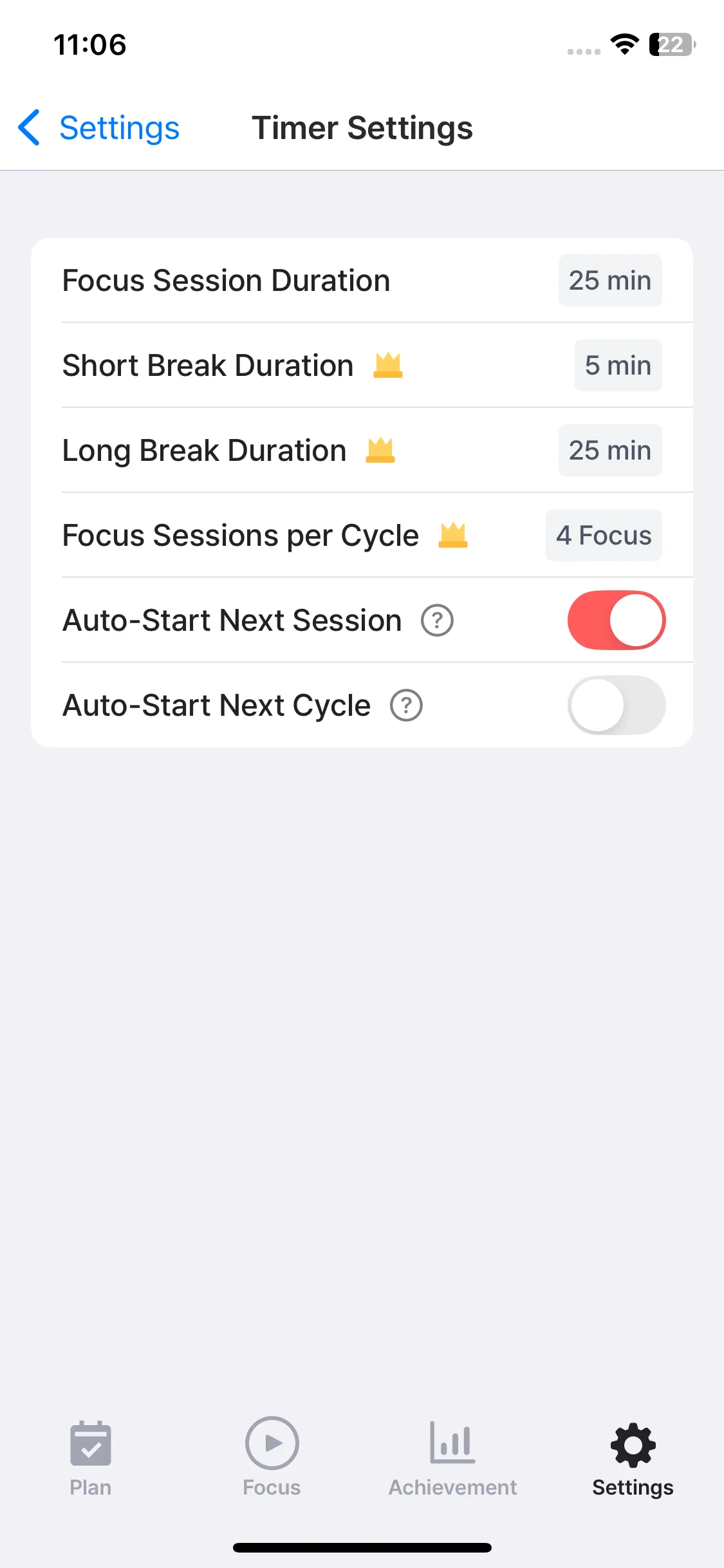This screenshot has width=724, height=1568.
Task: Change the Long Break Duration value
Action: coord(609,451)
